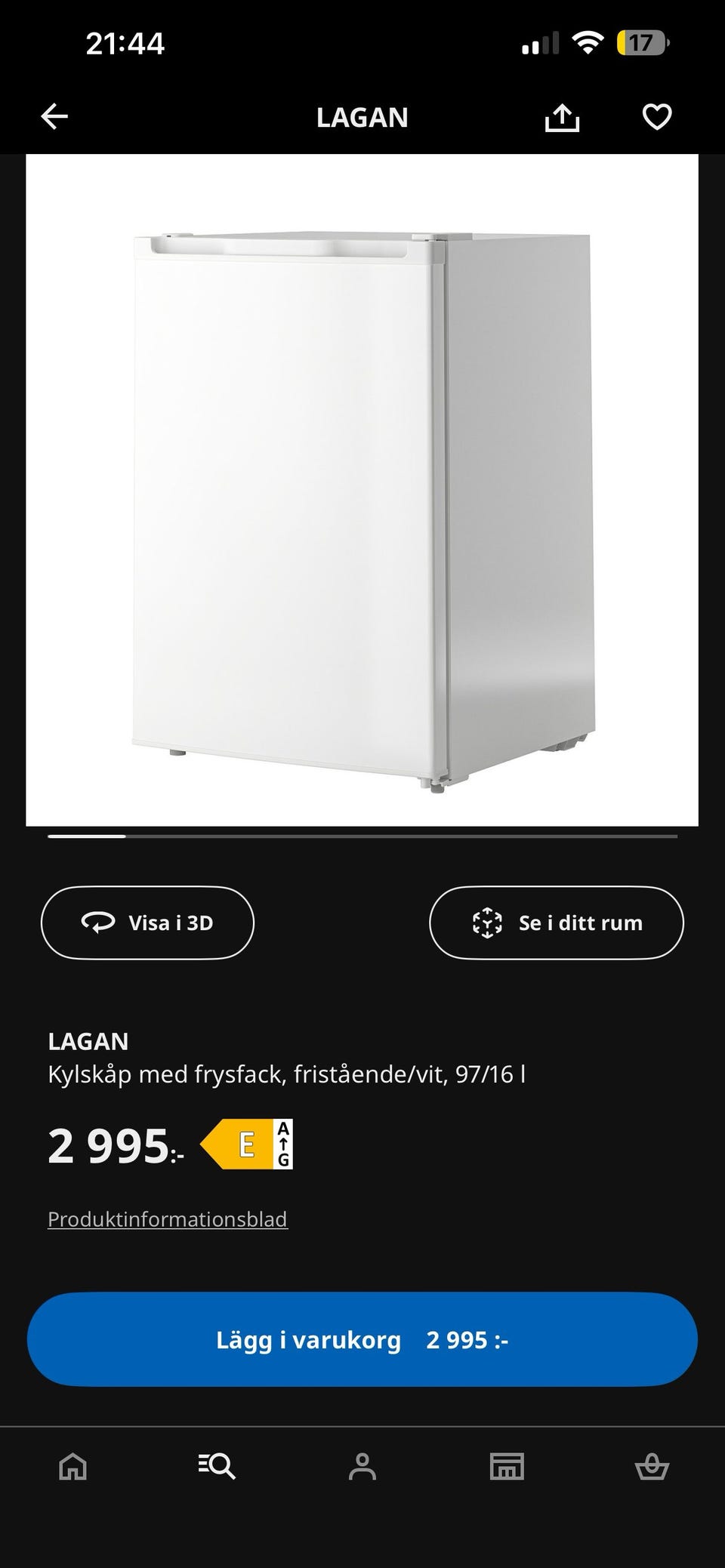Open the Produktinformationsblad link
Screen dimensions: 725x1568
168,1219
